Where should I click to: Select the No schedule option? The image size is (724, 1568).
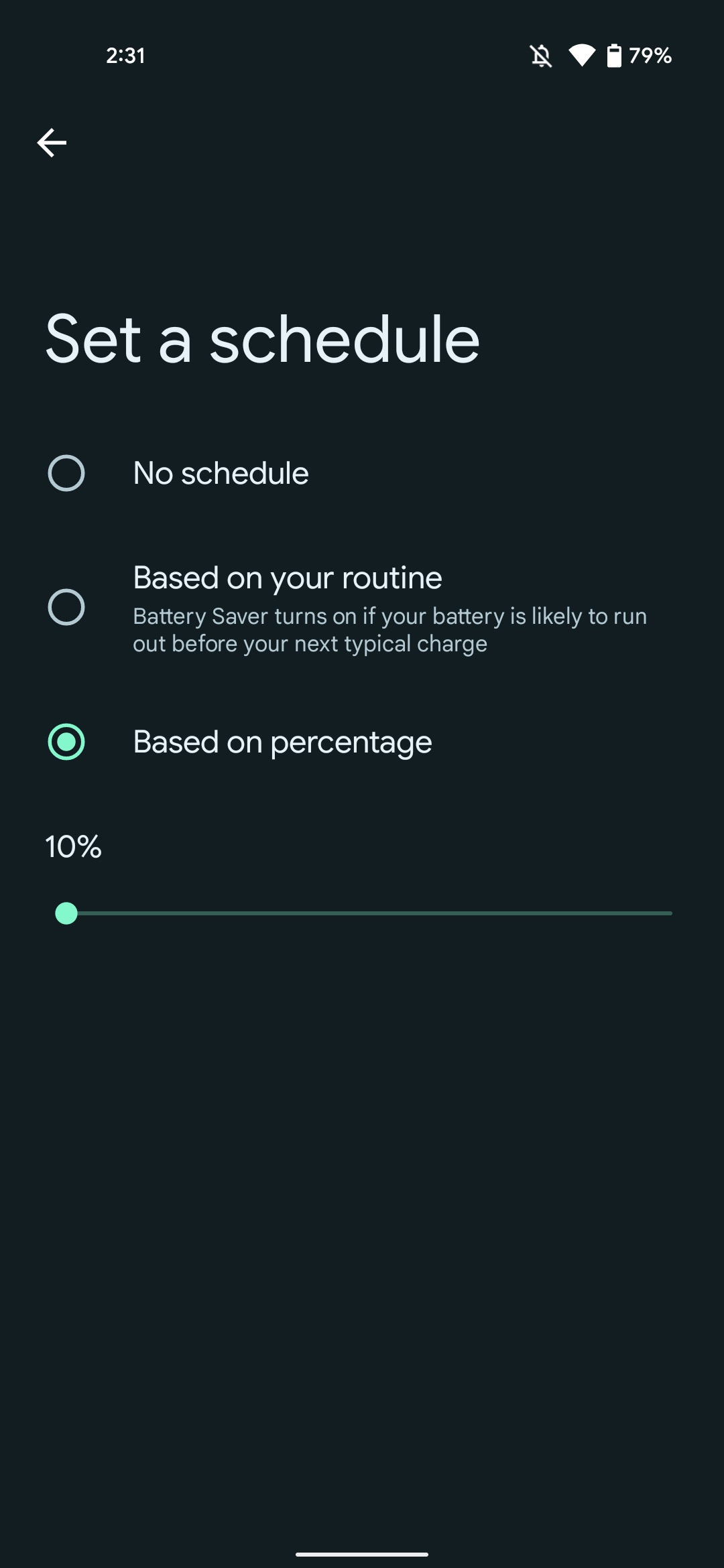[220, 472]
